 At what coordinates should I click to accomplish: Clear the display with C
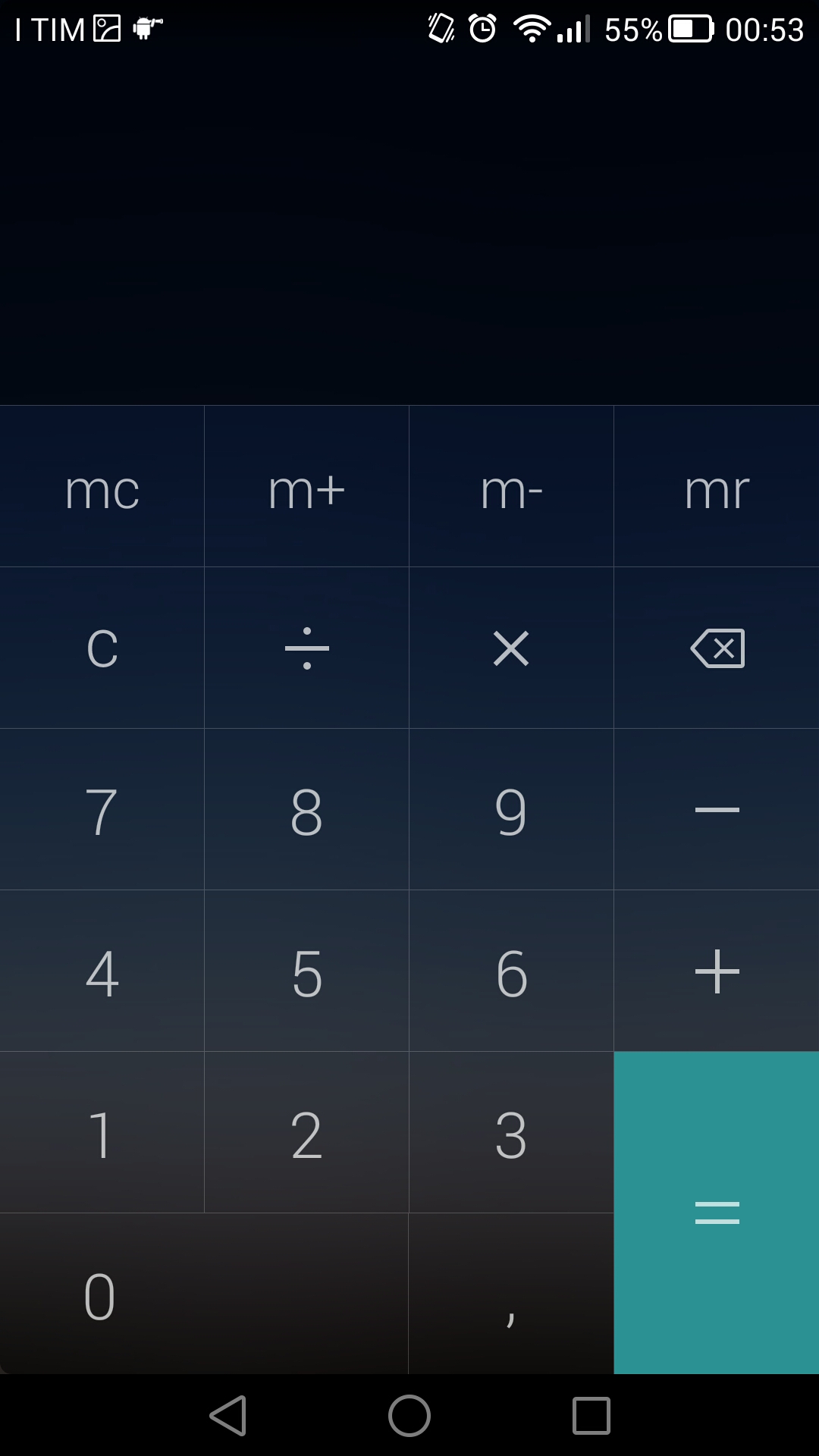point(102,648)
